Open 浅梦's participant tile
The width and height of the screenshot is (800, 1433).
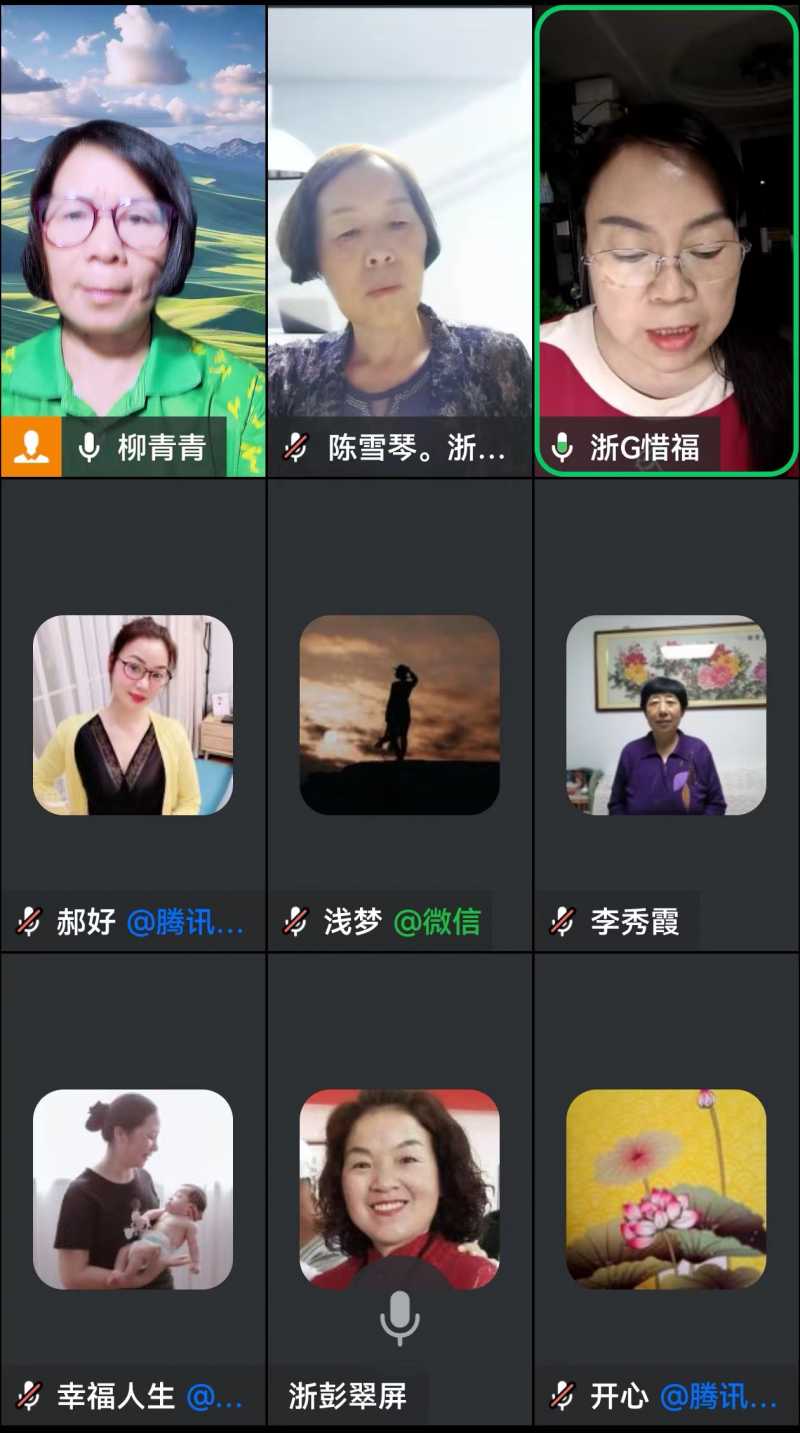(400, 714)
